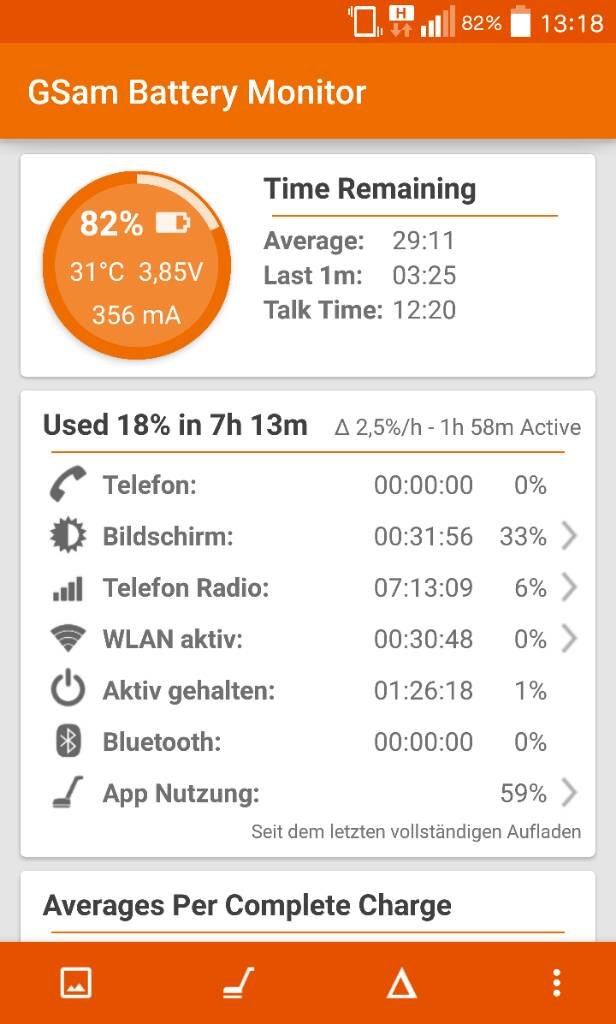The height and width of the screenshot is (1024, 616).
Task: Tap the triangle delta icon
Action: pyautogui.click(x=401, y=984)
